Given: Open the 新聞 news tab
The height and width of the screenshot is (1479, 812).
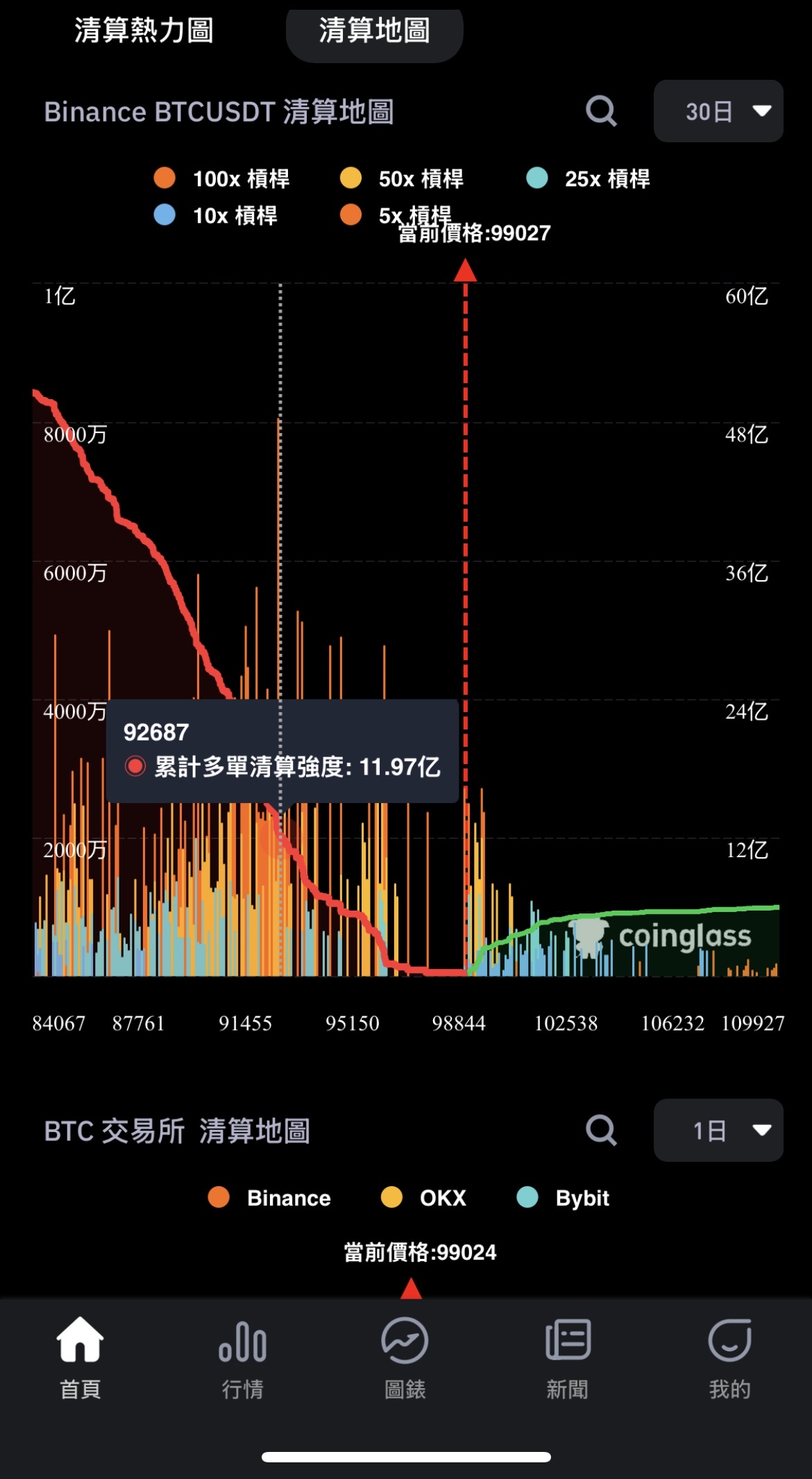Looking at the screenshot, I should pyautogui.click(x=568, y=1358).
